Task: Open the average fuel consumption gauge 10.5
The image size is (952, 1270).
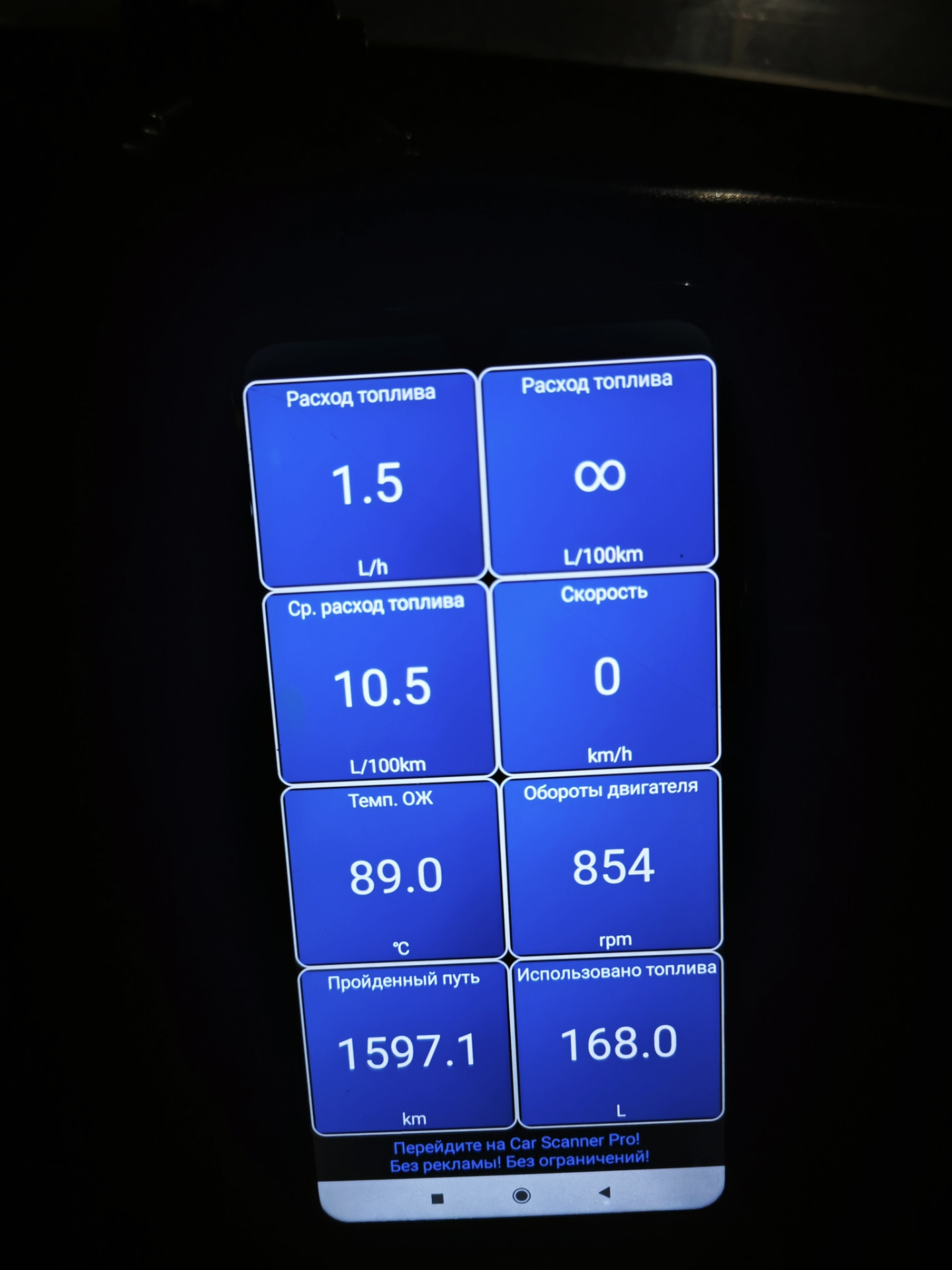Action: point(379,682)
